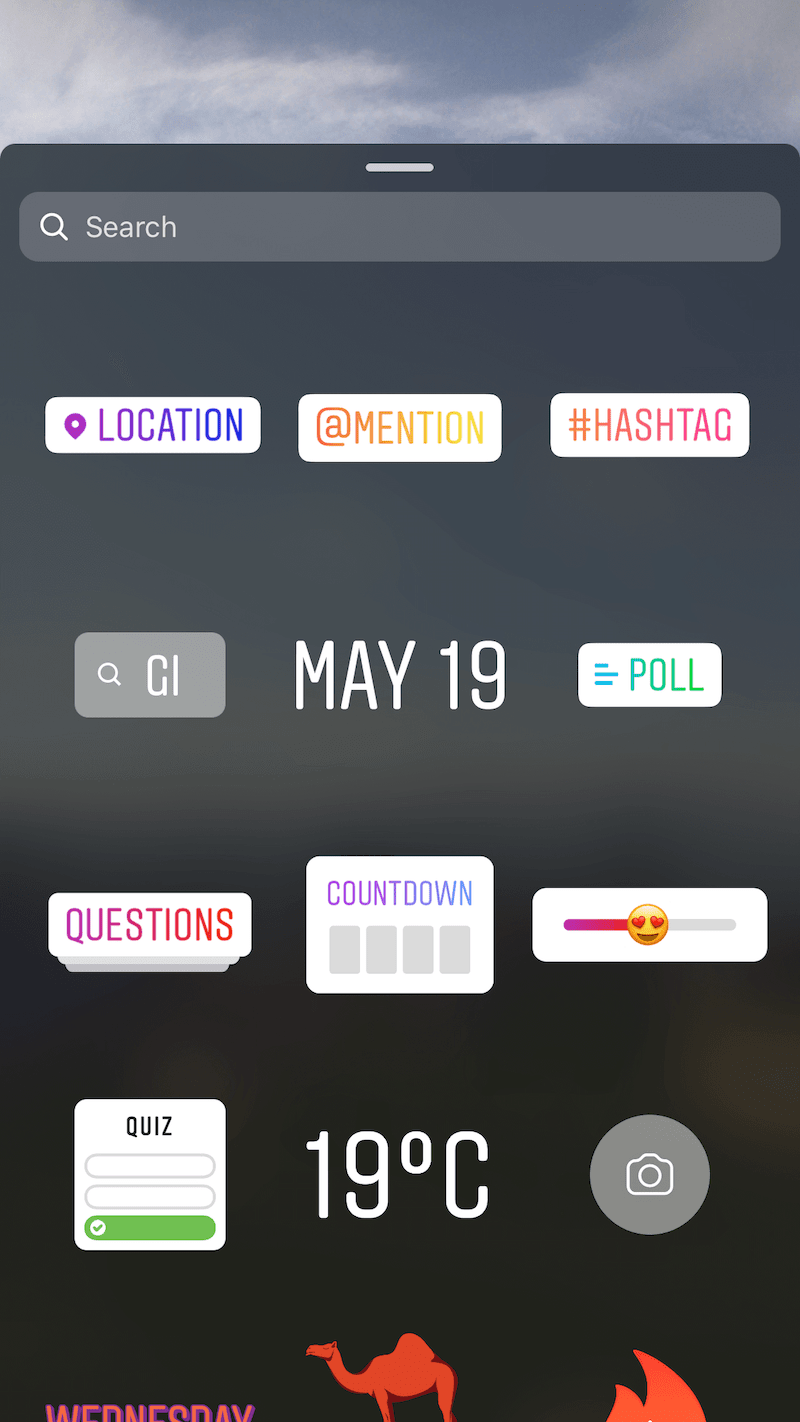800x1422 pixels.
Task: Add the Questions sticker
Action: 150,930
